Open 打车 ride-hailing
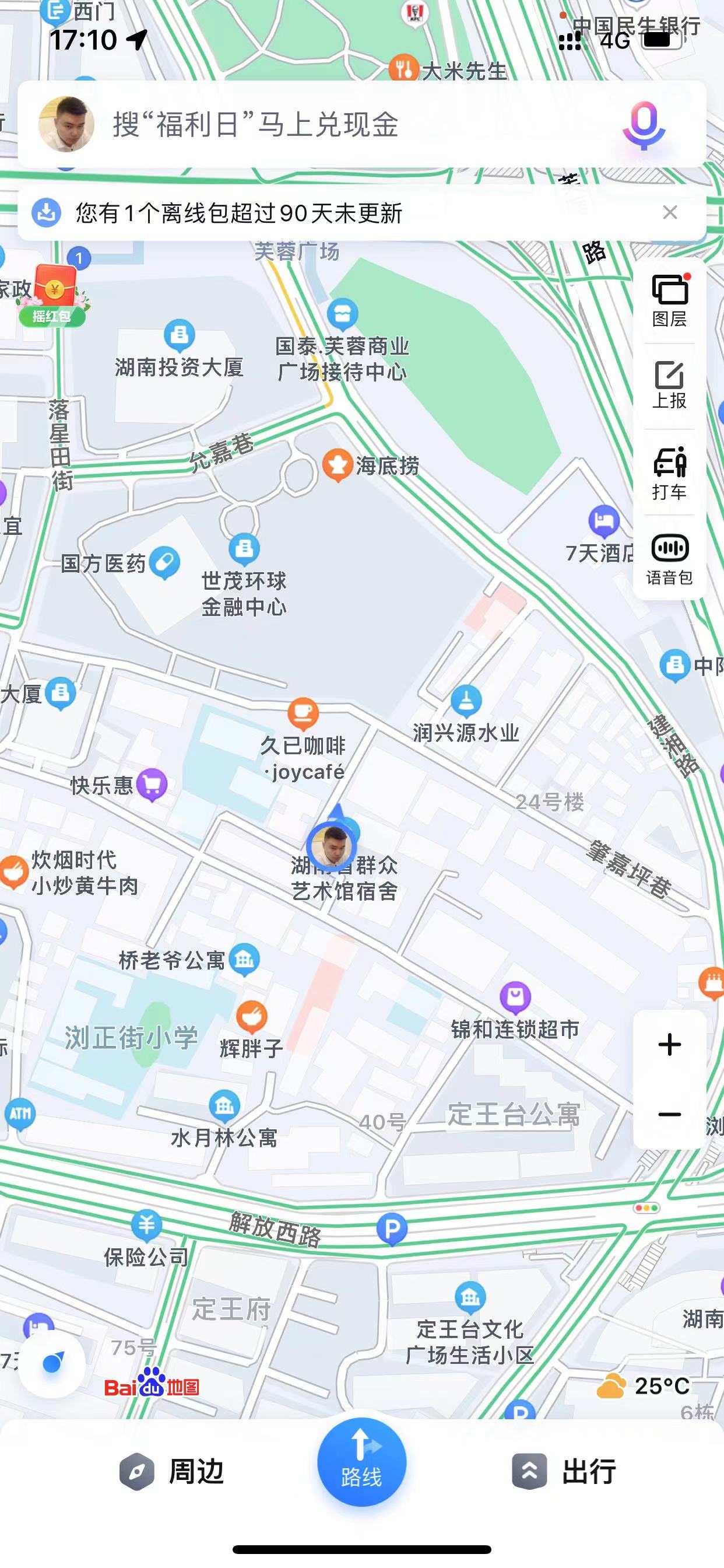 click(x=669, y=474)
